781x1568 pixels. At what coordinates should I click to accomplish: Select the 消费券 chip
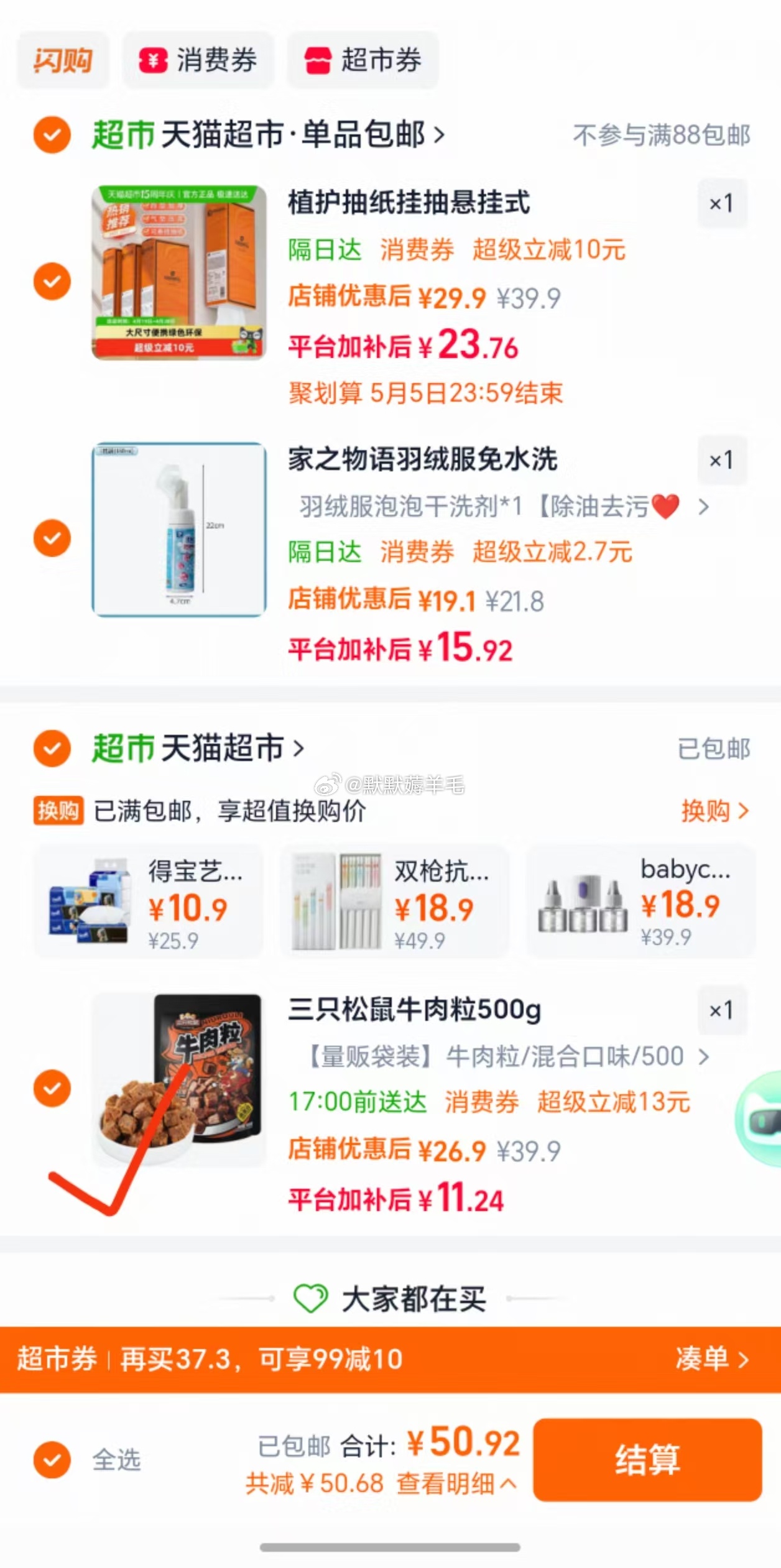[x=198, y=60]
